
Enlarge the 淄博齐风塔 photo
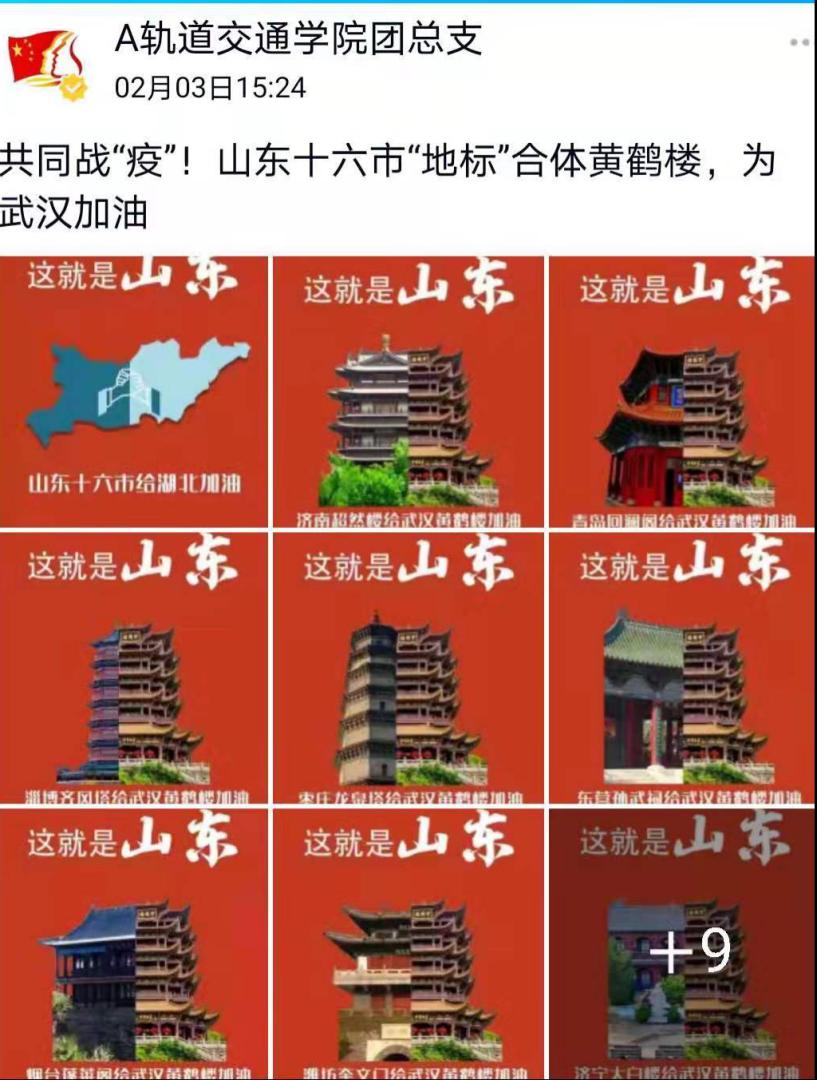[x=134, y=668]
